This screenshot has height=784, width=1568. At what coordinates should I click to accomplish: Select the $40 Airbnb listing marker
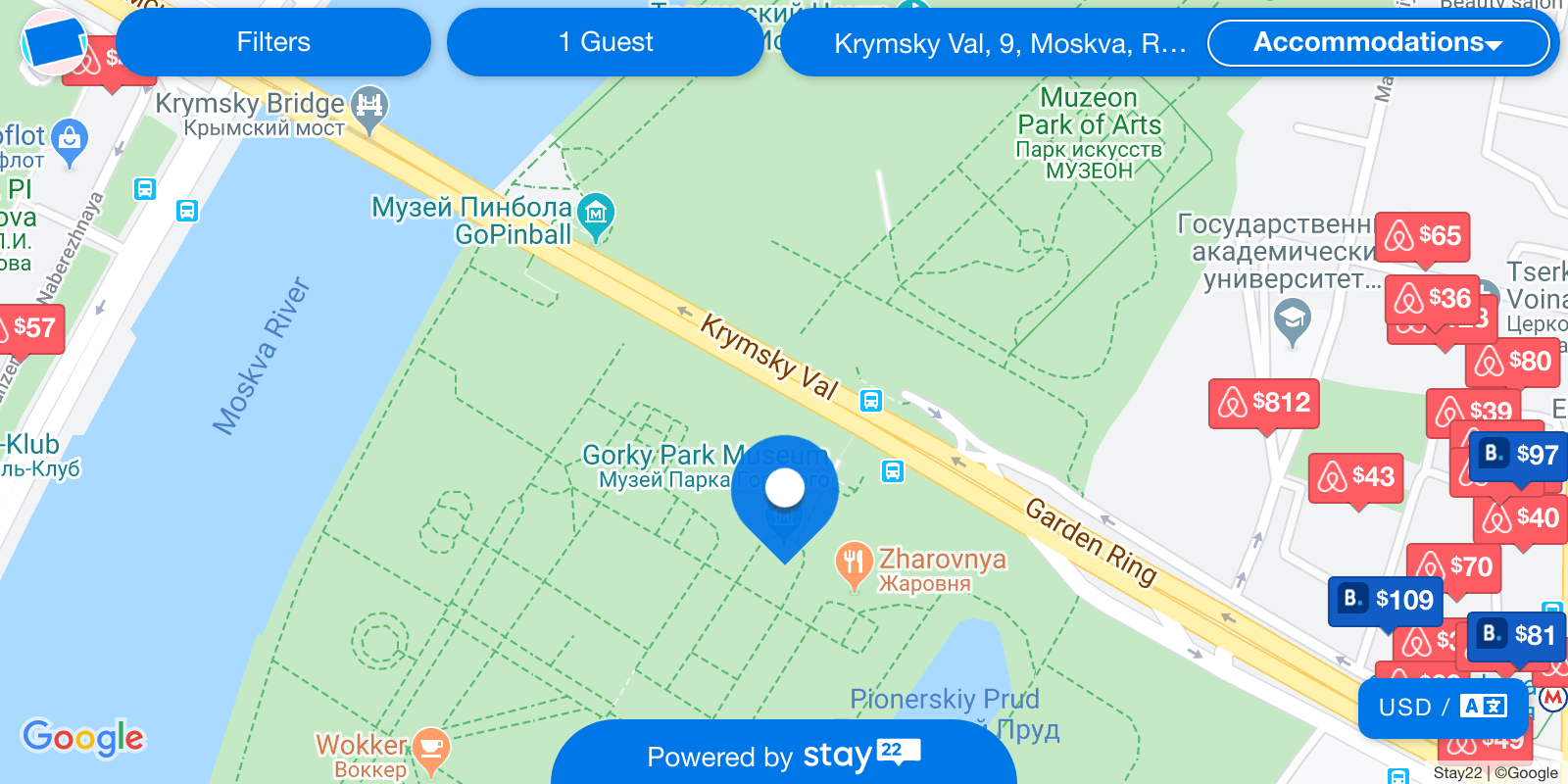pyautogui.click(x=1521, y=517)
